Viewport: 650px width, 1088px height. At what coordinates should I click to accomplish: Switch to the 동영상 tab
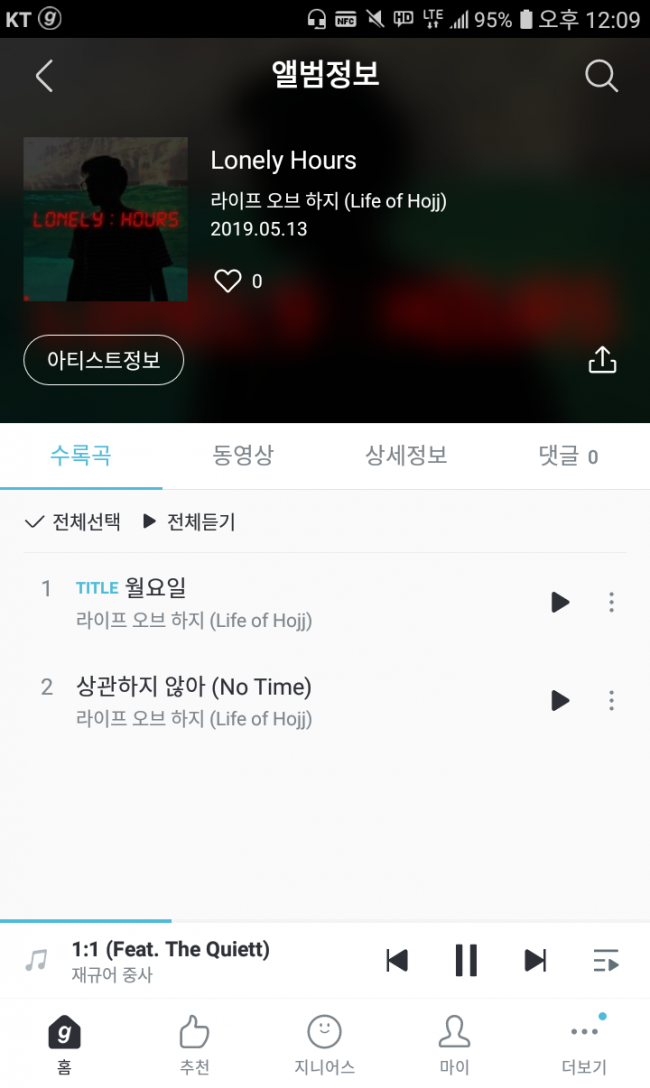(243, 457)
